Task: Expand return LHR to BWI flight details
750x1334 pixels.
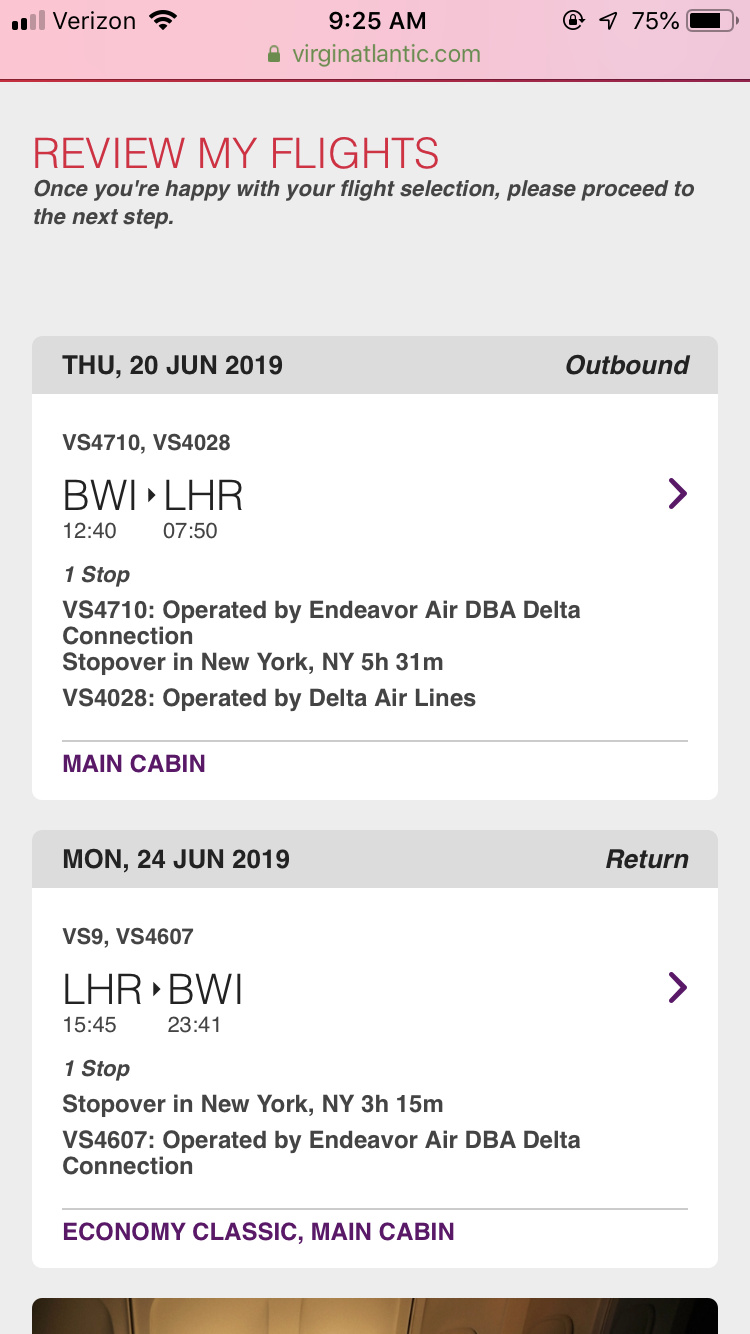Action: (677, 988)
